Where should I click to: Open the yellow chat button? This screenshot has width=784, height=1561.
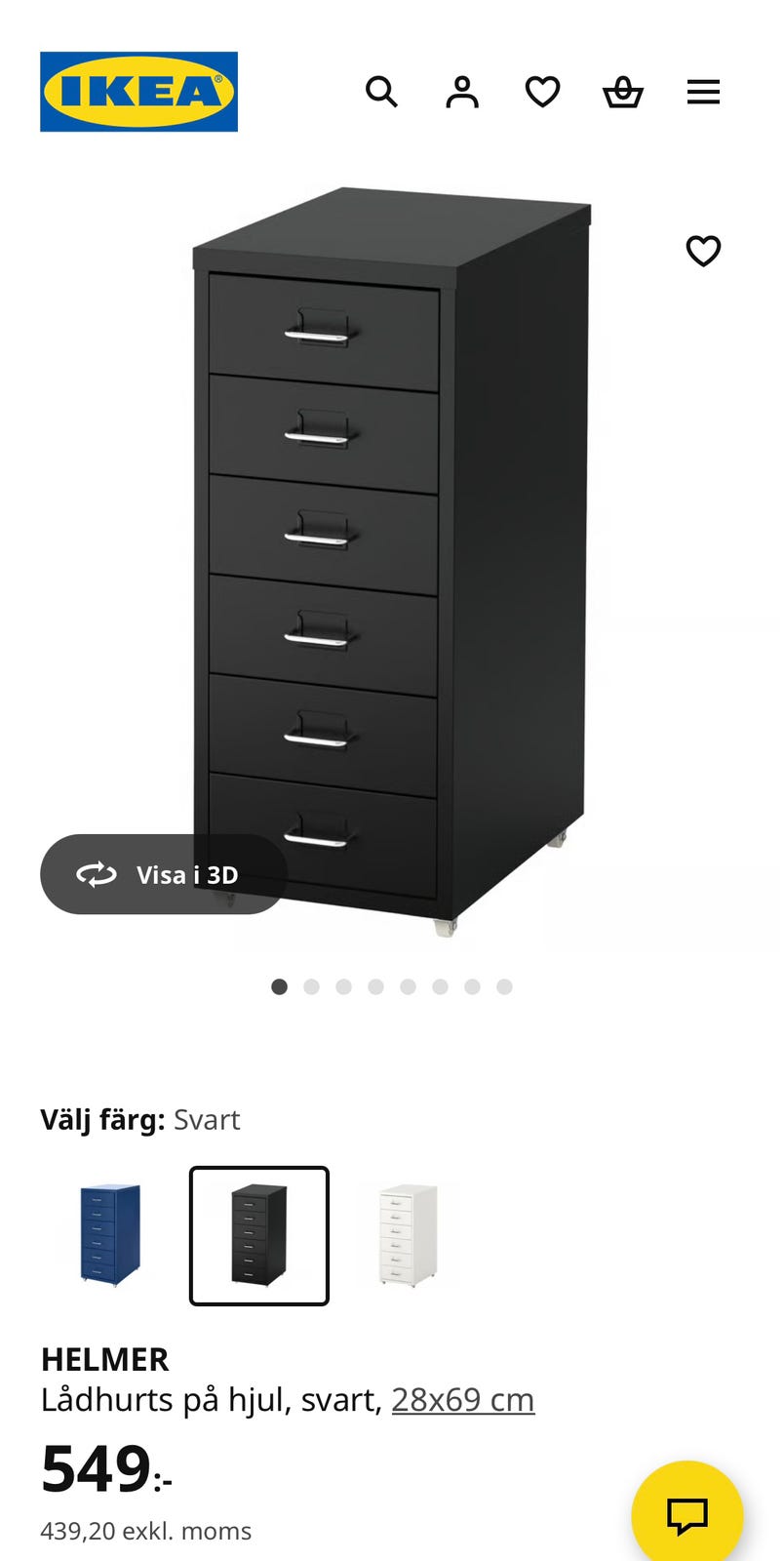[687, 1515]
